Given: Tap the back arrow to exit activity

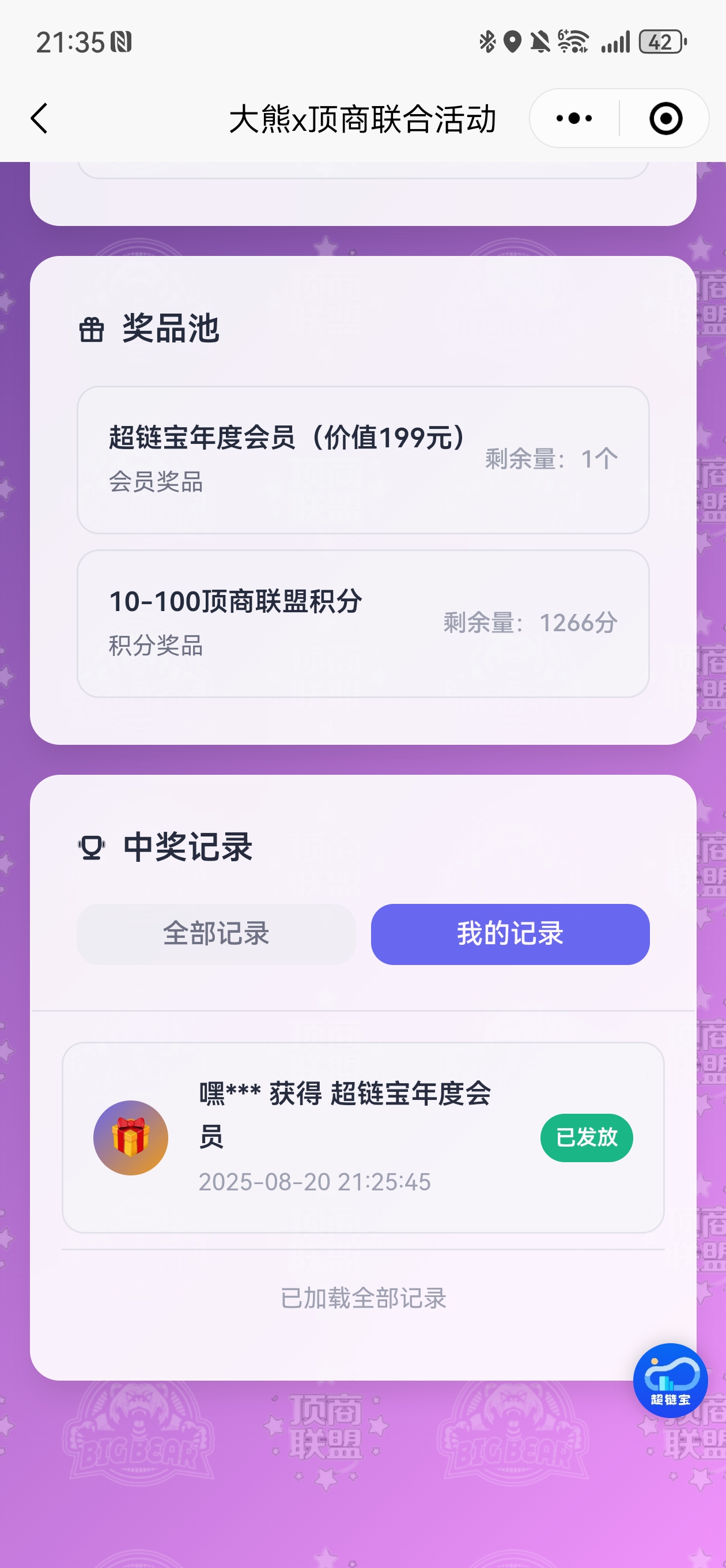Looking at the screenshot, I should click(x=40, y=118).
